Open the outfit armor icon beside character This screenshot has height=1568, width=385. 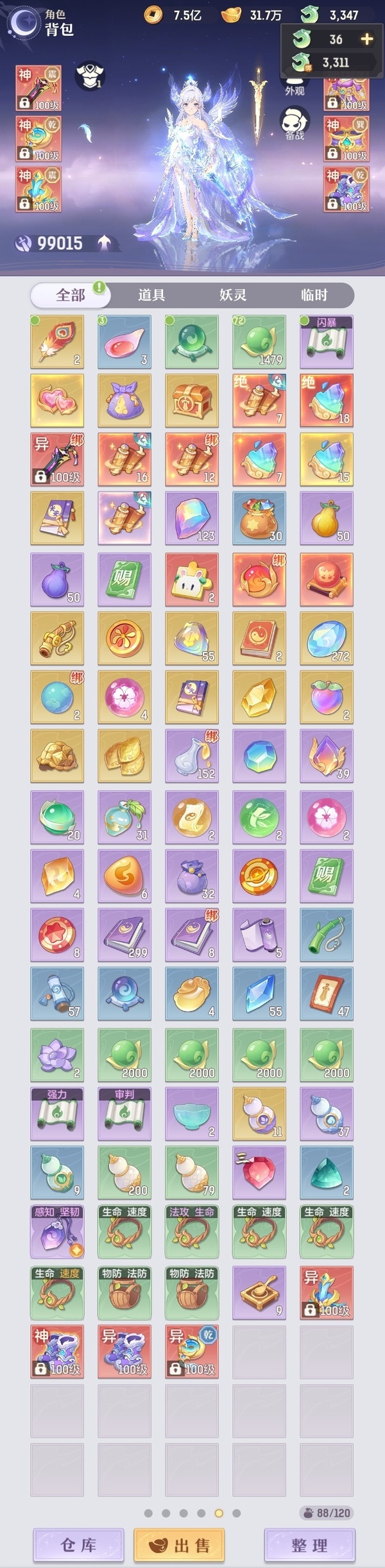pos(90,76)
